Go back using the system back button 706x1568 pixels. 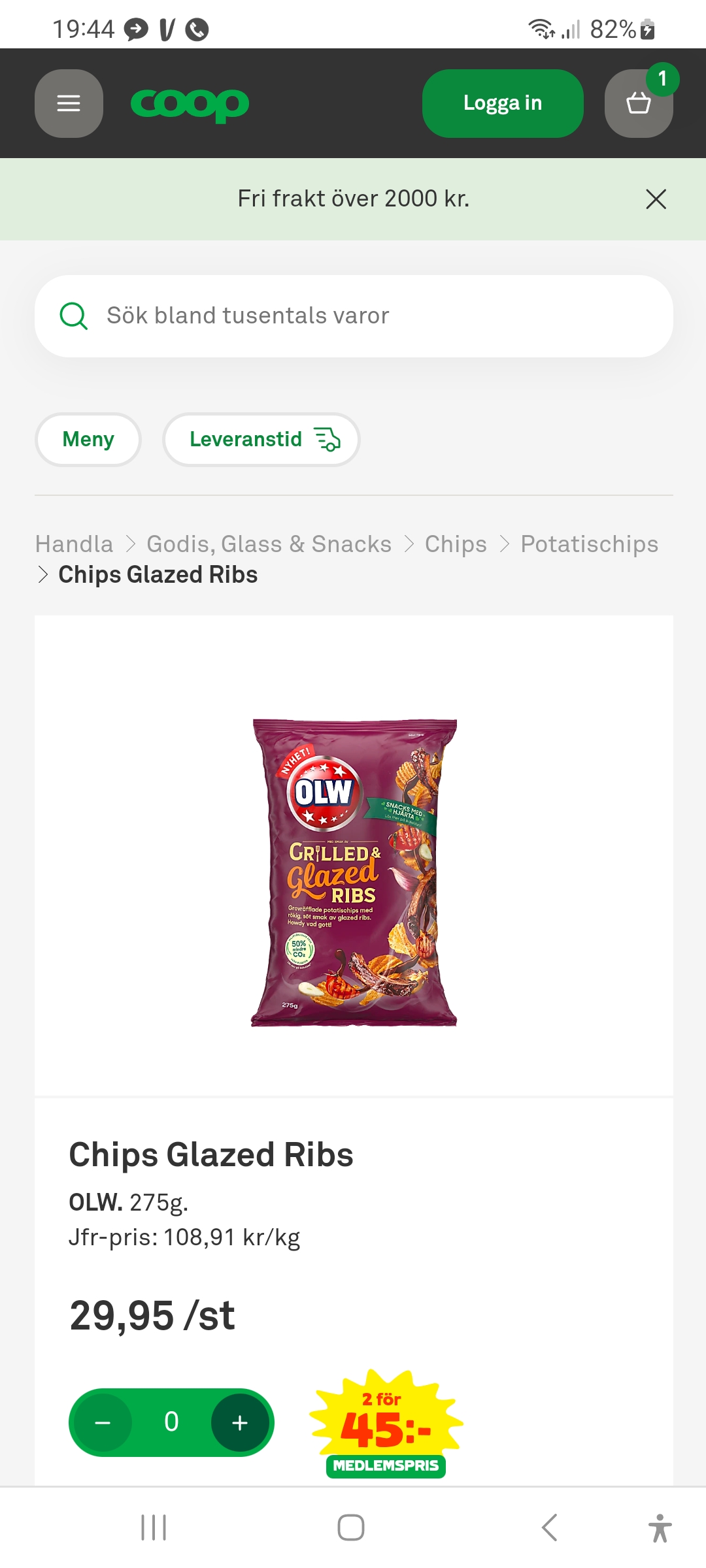(550, 1527)
